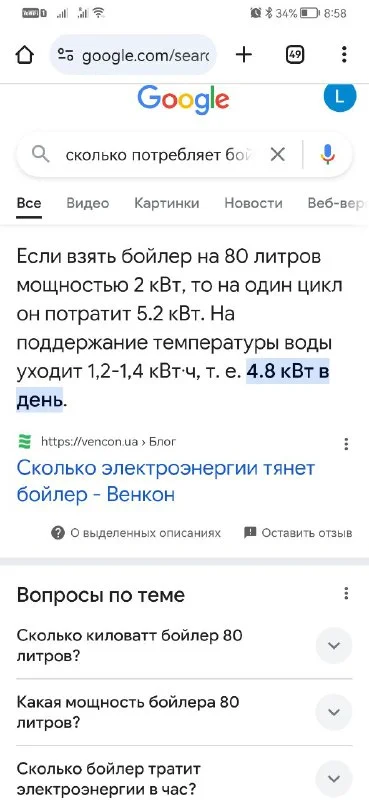Open the Вопросы по теме options menu
Image resolution: width=369 pixels, height=800 pixels.
[x=347, y=593]
